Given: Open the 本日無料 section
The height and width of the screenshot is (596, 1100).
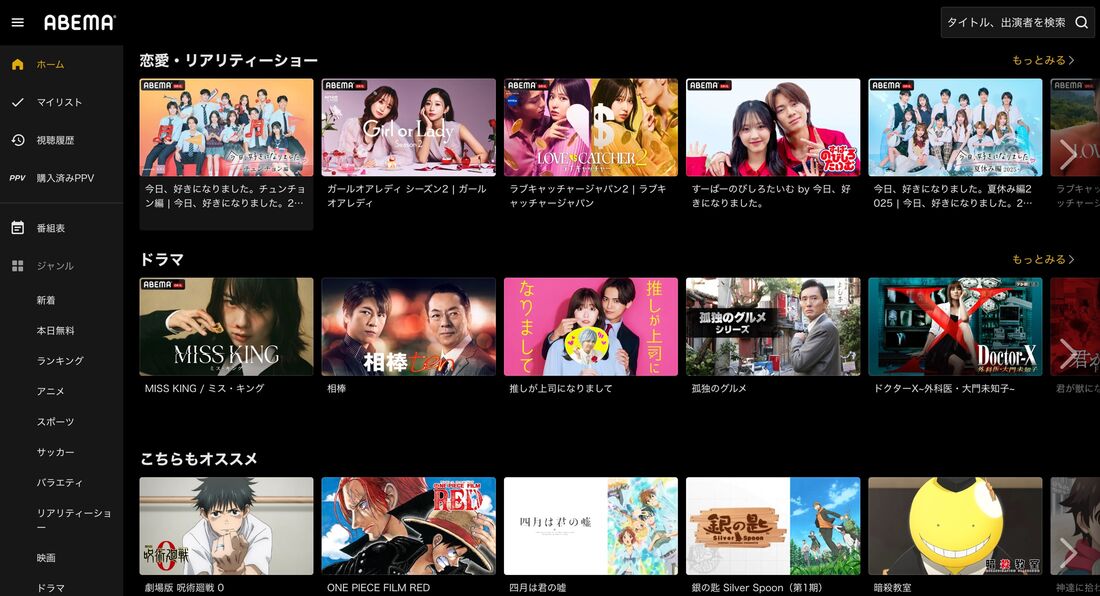Looking at the screenshot, I should point(56,330).
